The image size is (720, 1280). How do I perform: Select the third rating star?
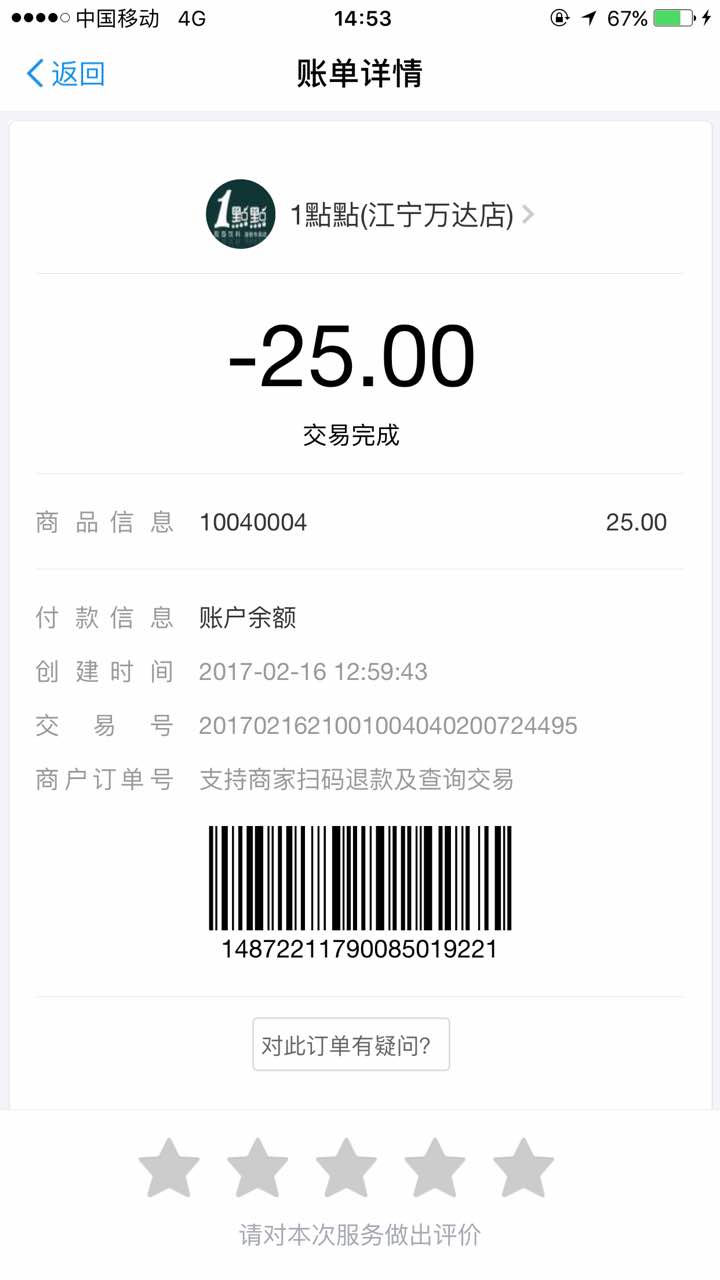point(346,1167)
